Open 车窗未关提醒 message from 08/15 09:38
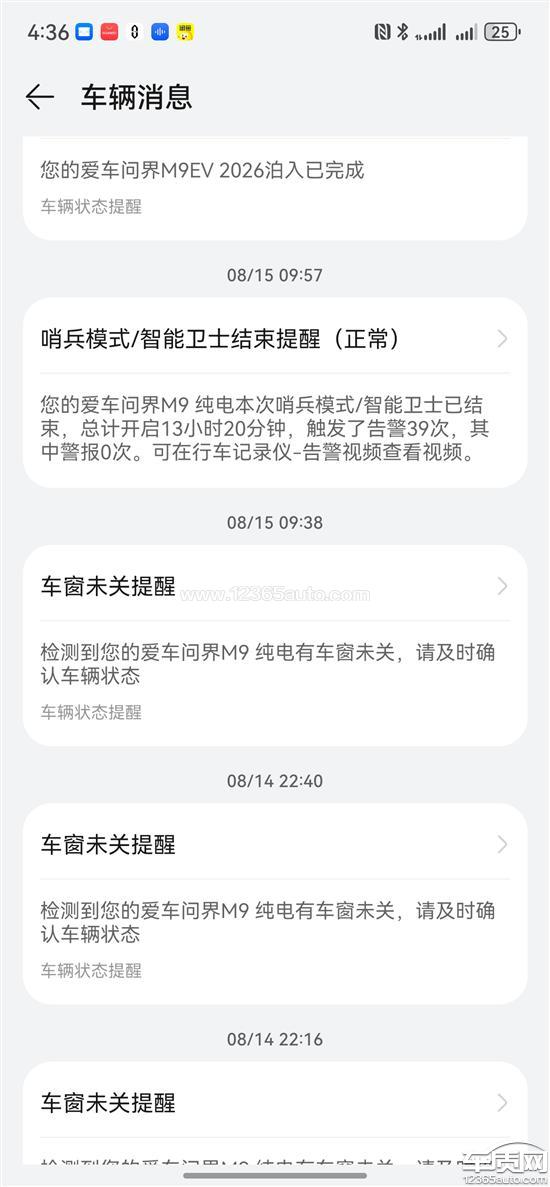Image resolution: width=550 pixels, height=1187 pixels. 275,646
